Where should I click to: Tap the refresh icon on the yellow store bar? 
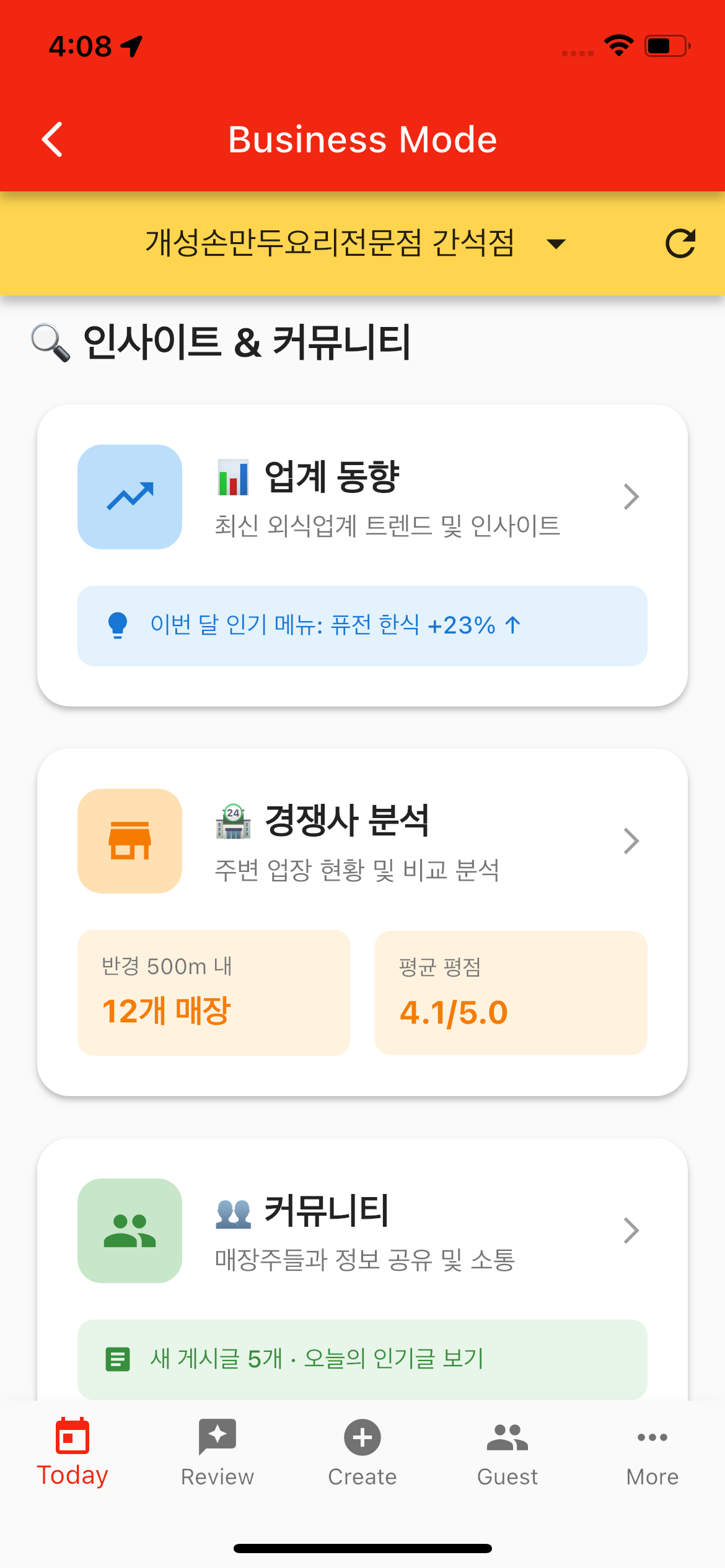682,244
